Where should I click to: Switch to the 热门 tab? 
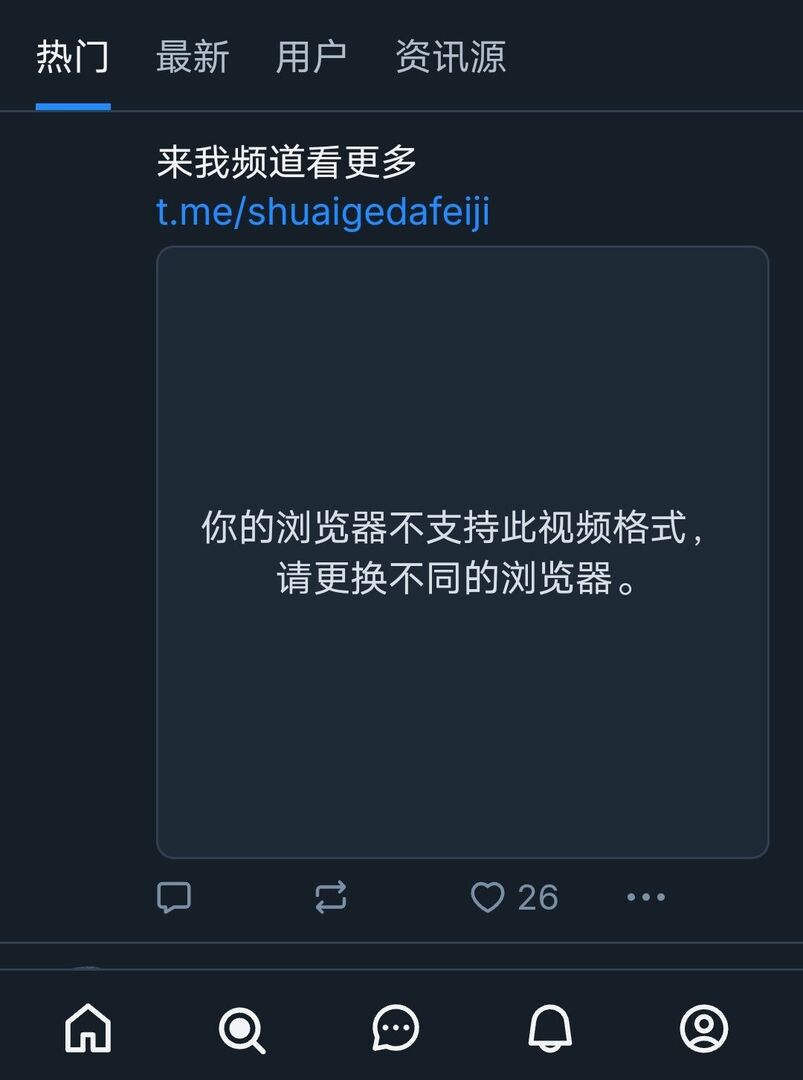(72, 57)
